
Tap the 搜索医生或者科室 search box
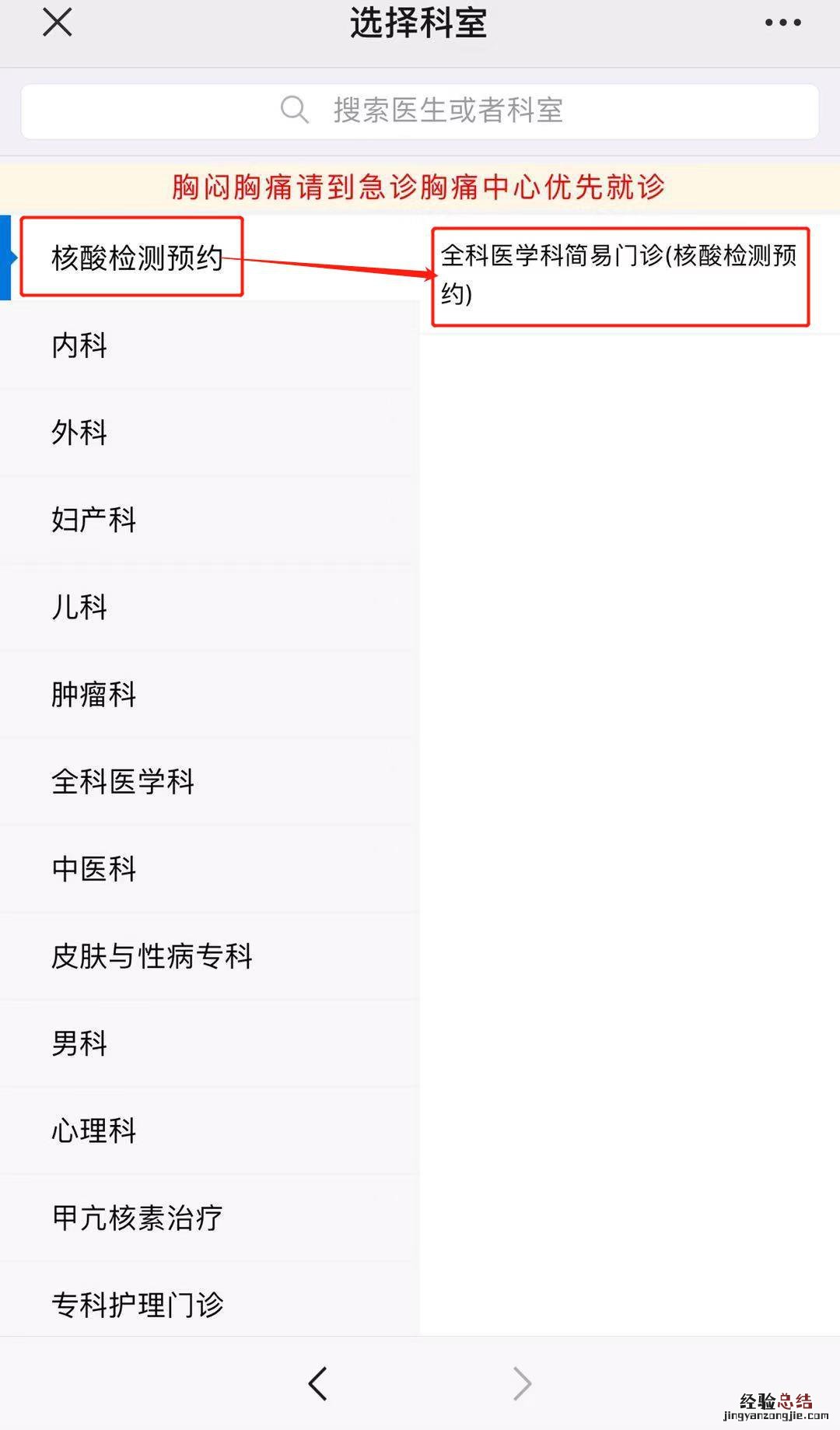(x=420, y=110)
